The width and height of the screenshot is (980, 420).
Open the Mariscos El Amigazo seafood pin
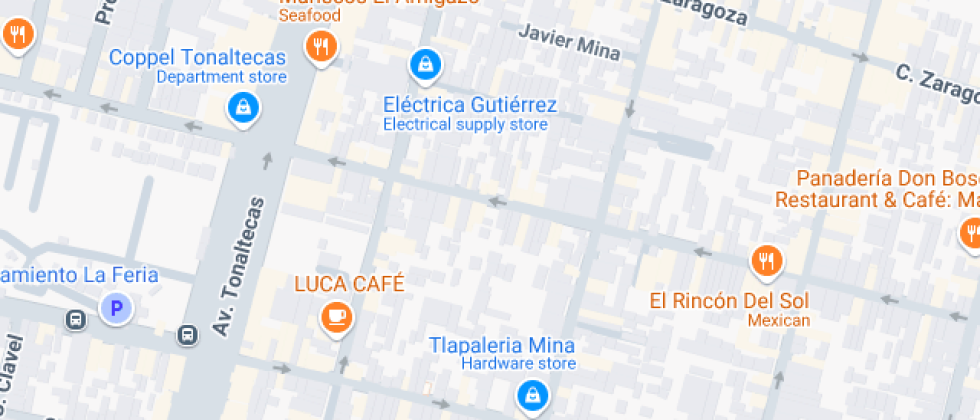(320, 45)
